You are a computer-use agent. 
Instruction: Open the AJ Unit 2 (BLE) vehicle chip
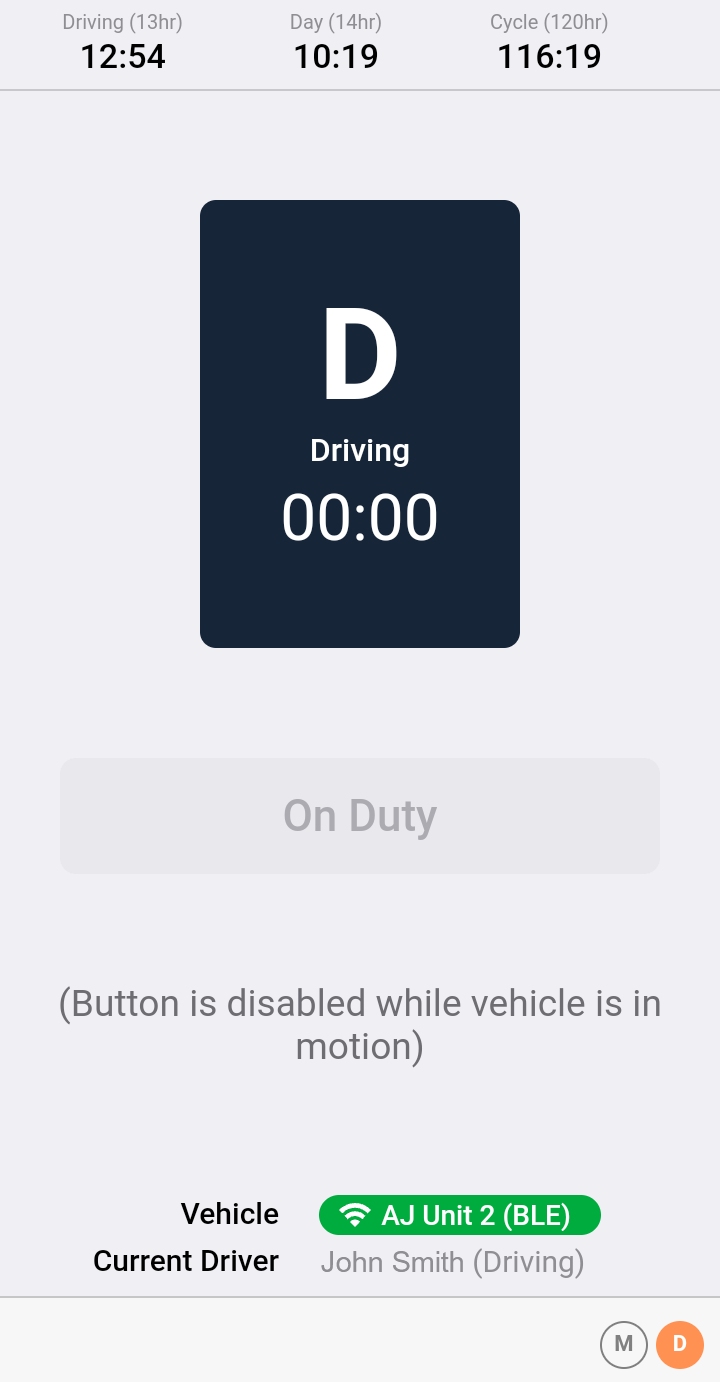[460, 1215]
